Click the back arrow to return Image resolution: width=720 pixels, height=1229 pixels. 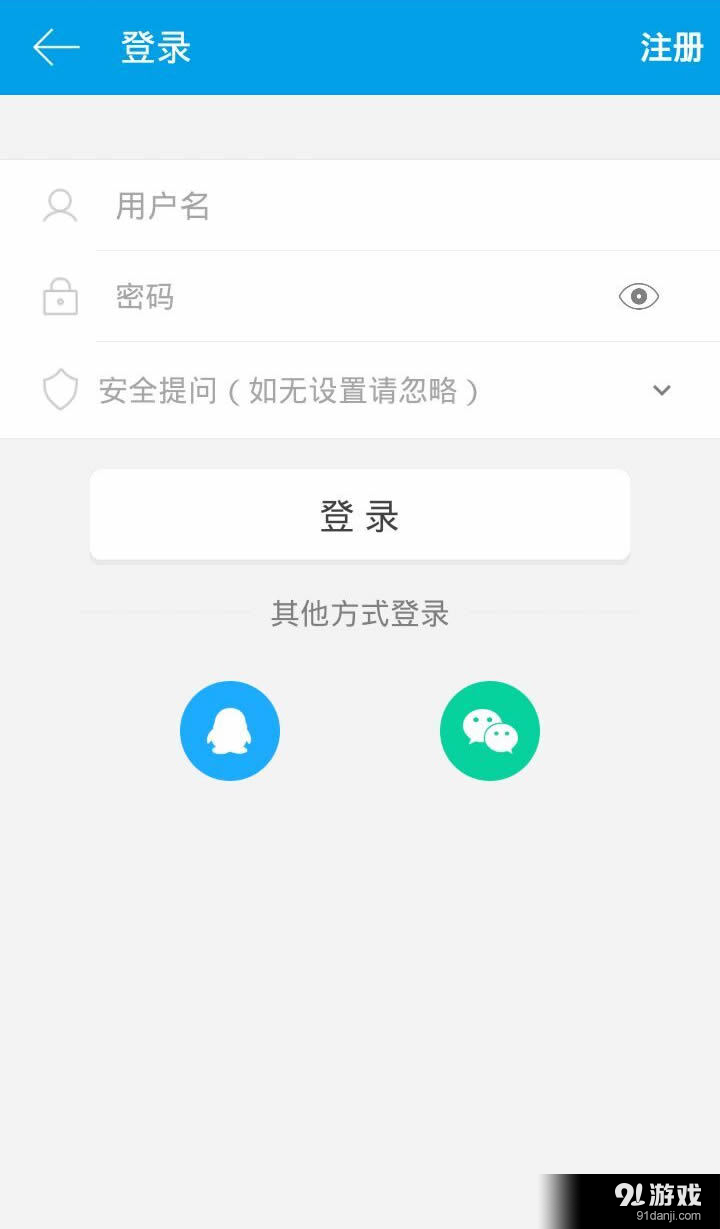click(x=55, y=46)
